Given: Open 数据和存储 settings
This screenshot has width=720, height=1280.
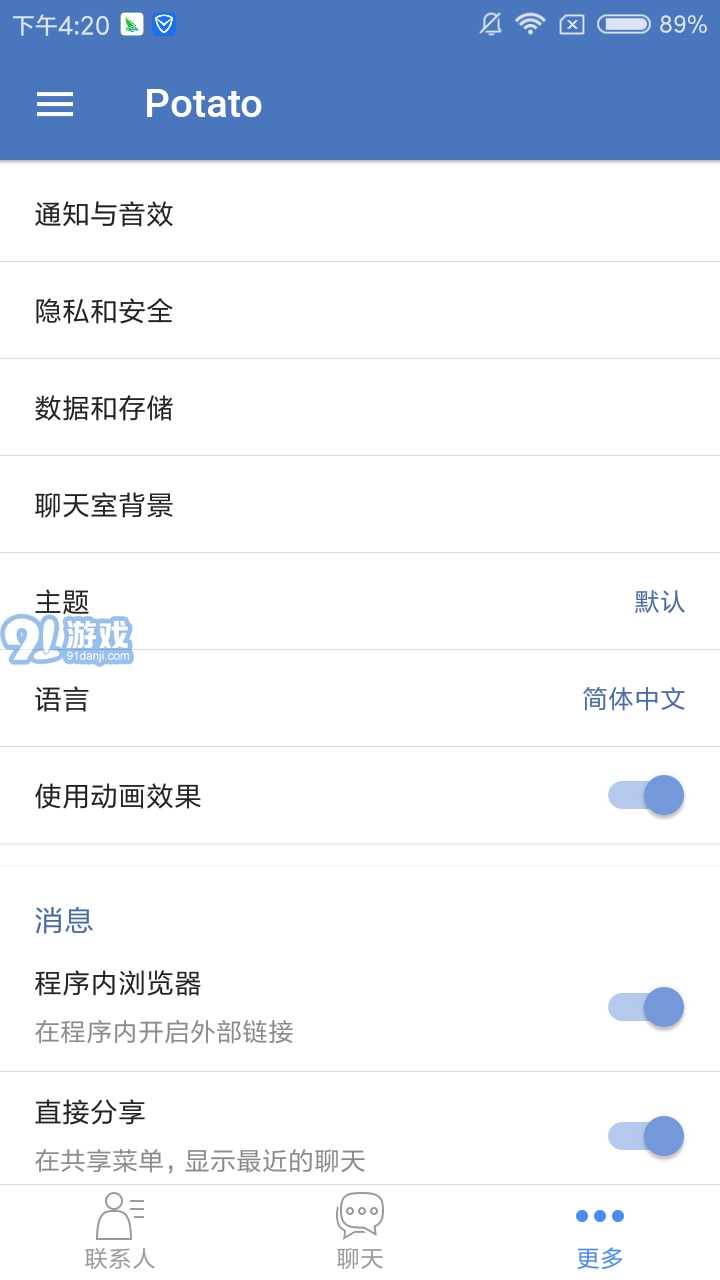Looking at the screenshot, I should coord(360,408).
